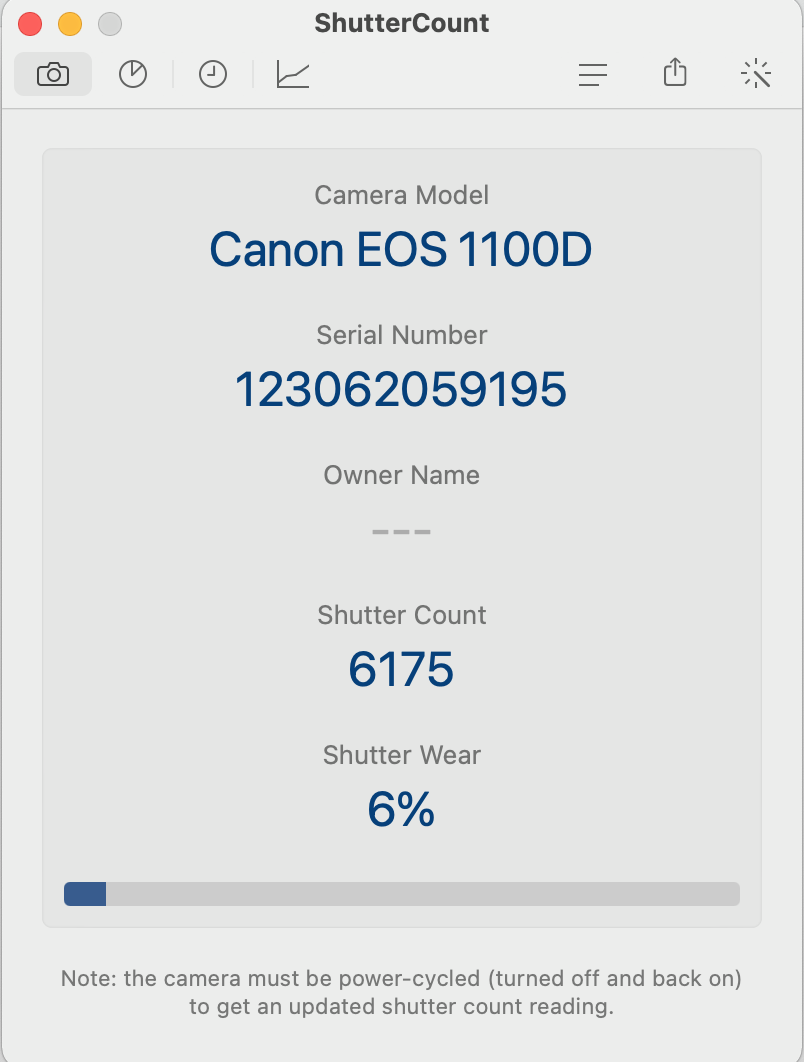The image size is (804, 1062).
Task: Open the clock history tab
Action: 213,74
